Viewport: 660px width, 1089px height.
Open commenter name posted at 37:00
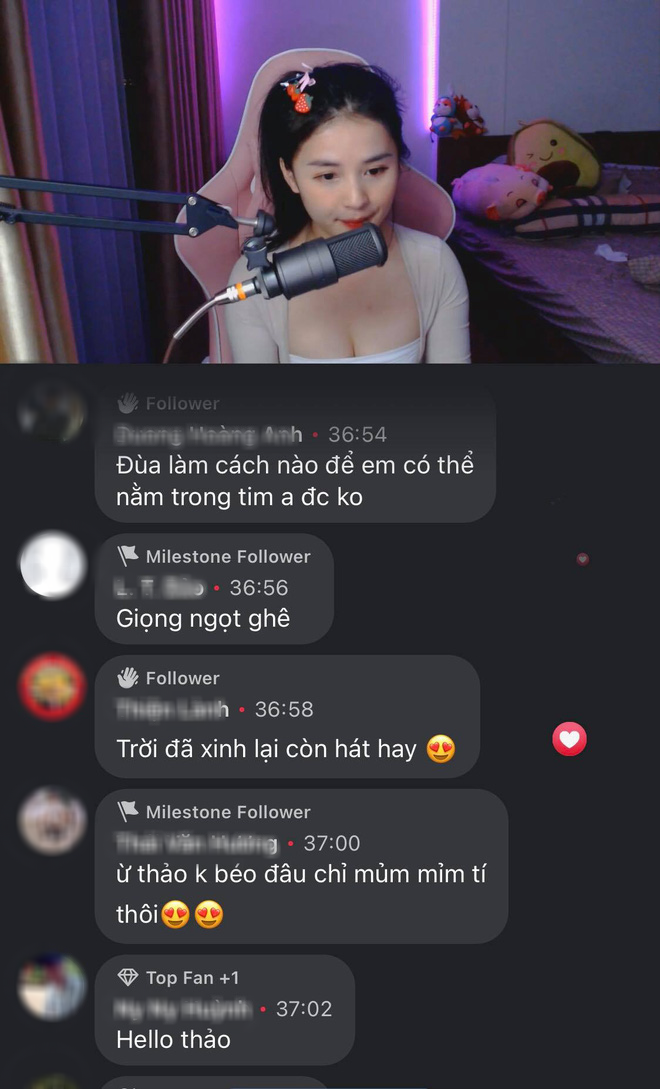[197, 843]
